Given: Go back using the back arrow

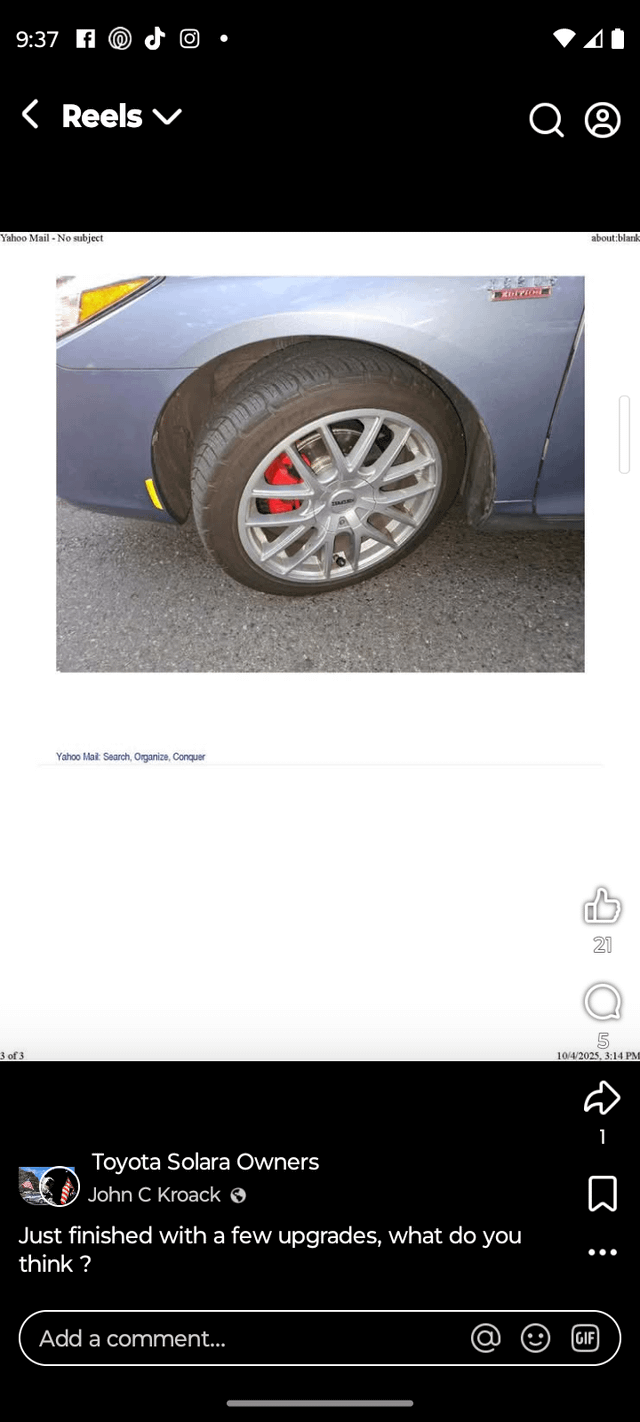Looking at the screenshot, I should pos(31,115).
